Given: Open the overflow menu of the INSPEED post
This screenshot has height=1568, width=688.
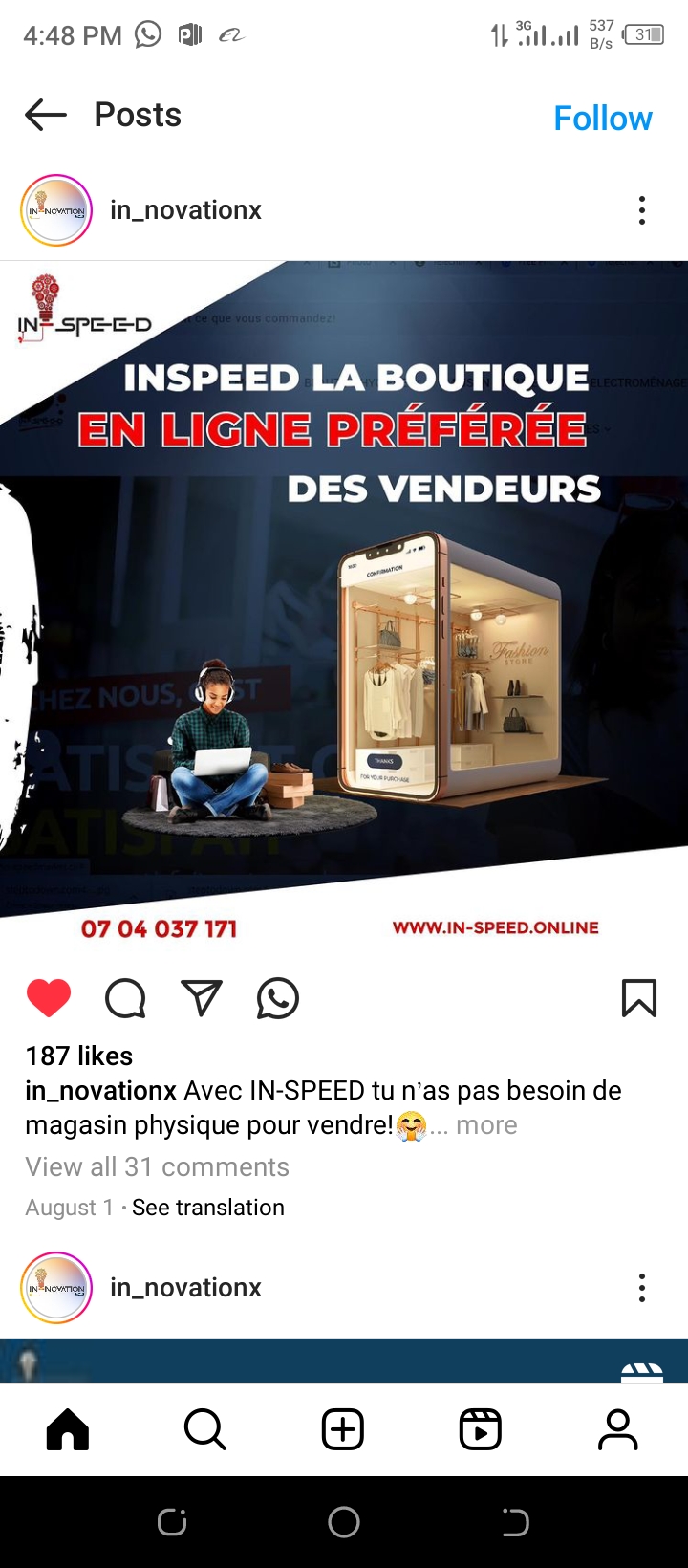Looking at the screenshot, I should point(642,210).
